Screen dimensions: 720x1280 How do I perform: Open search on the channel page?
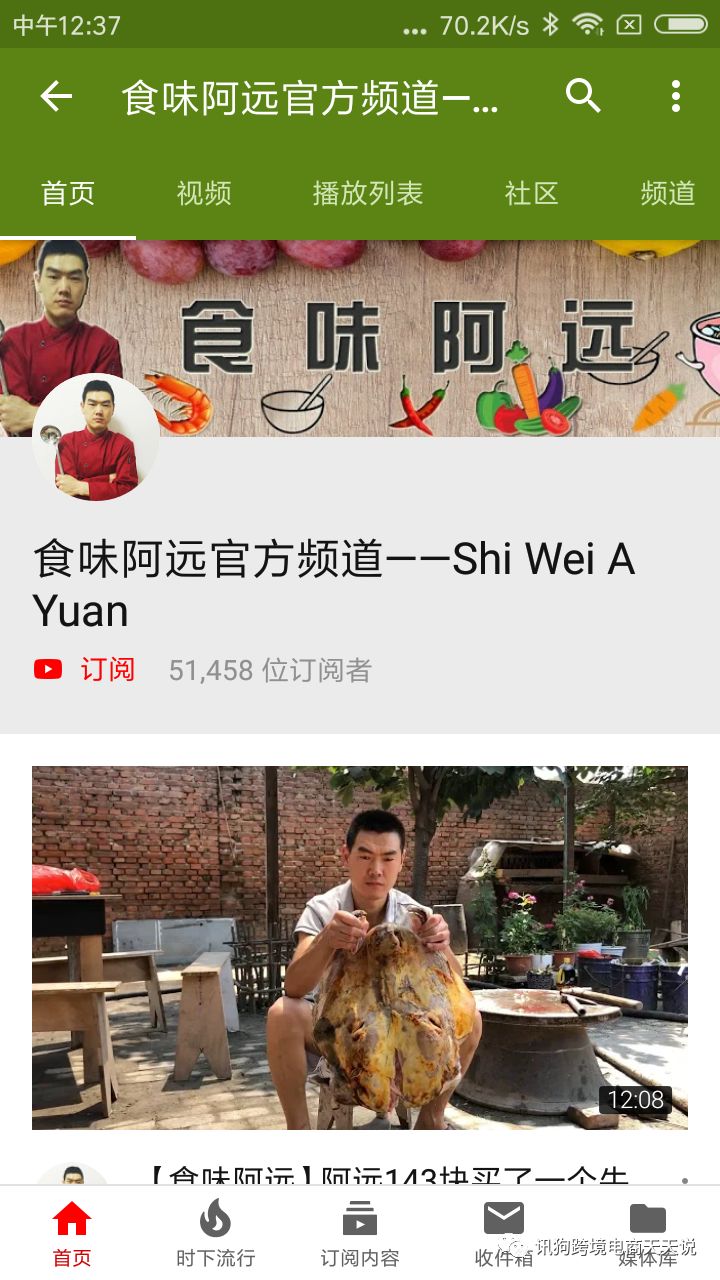pyautogui.click(x=583, y=96)
